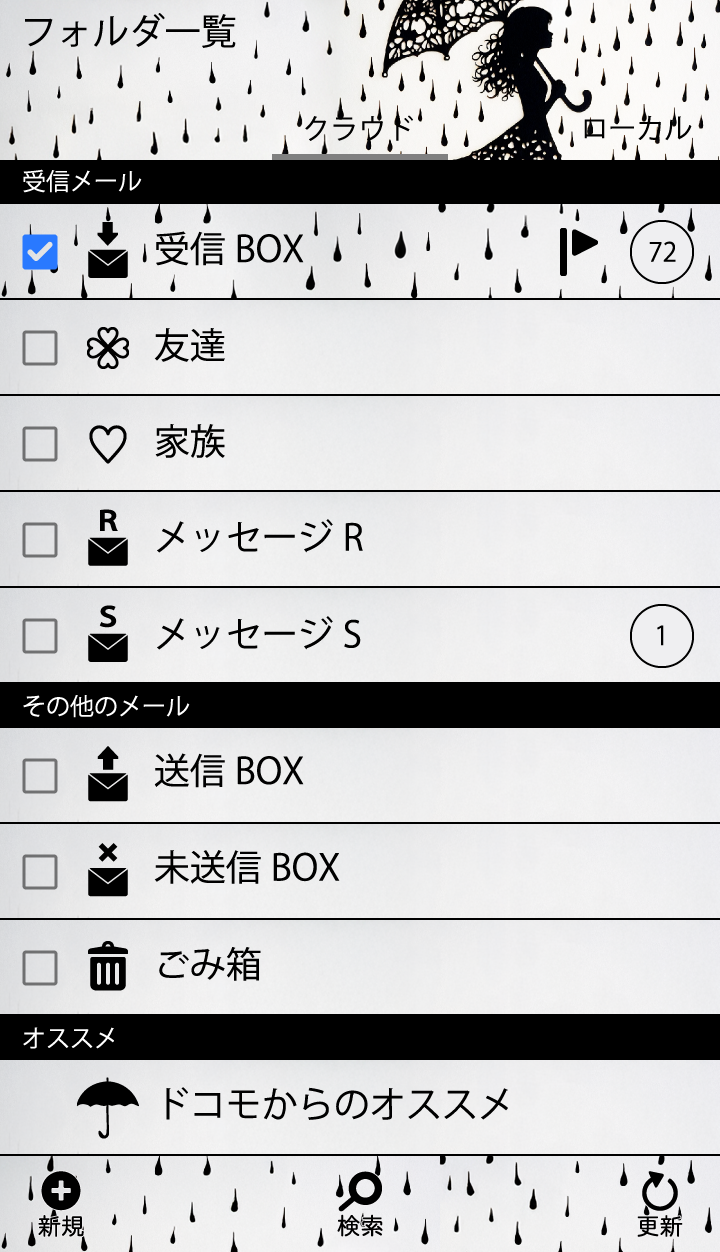
Task: Open the 未送信 BOX folder
Action: tap(247, 868)
